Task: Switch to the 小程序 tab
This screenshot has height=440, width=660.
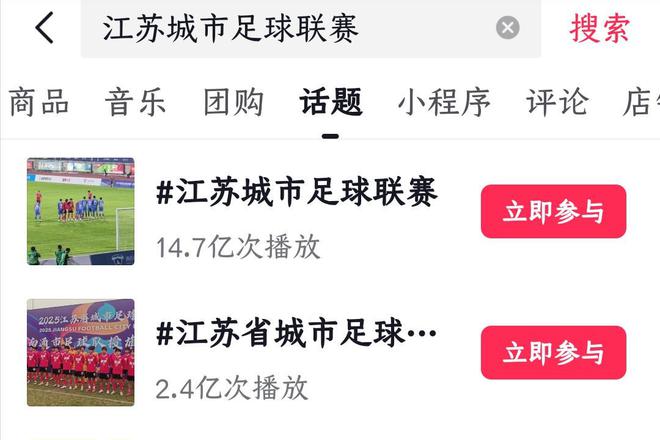Action: tap(444, 102)
